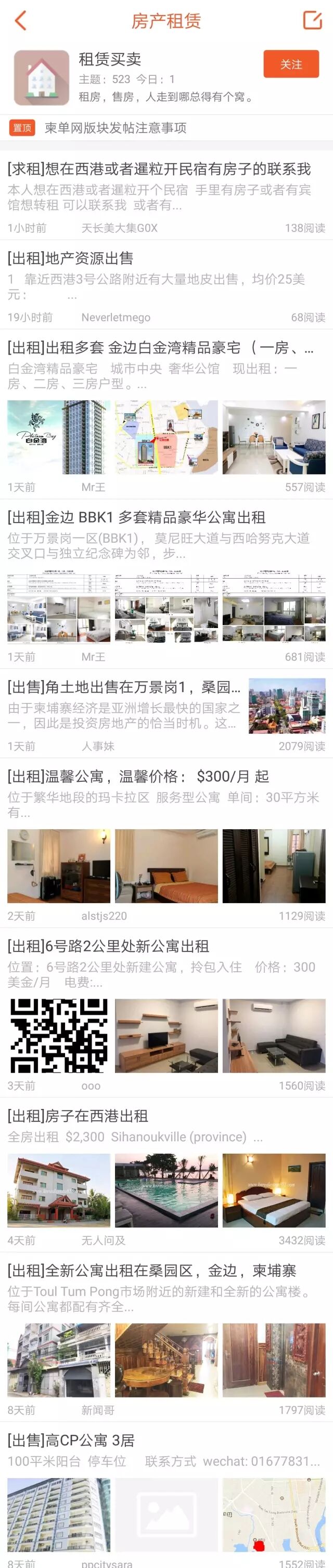Open the 金边 BBK1 豪华公寓出租 post
The image size is (333, 1568).
click(x=136, y=517)
